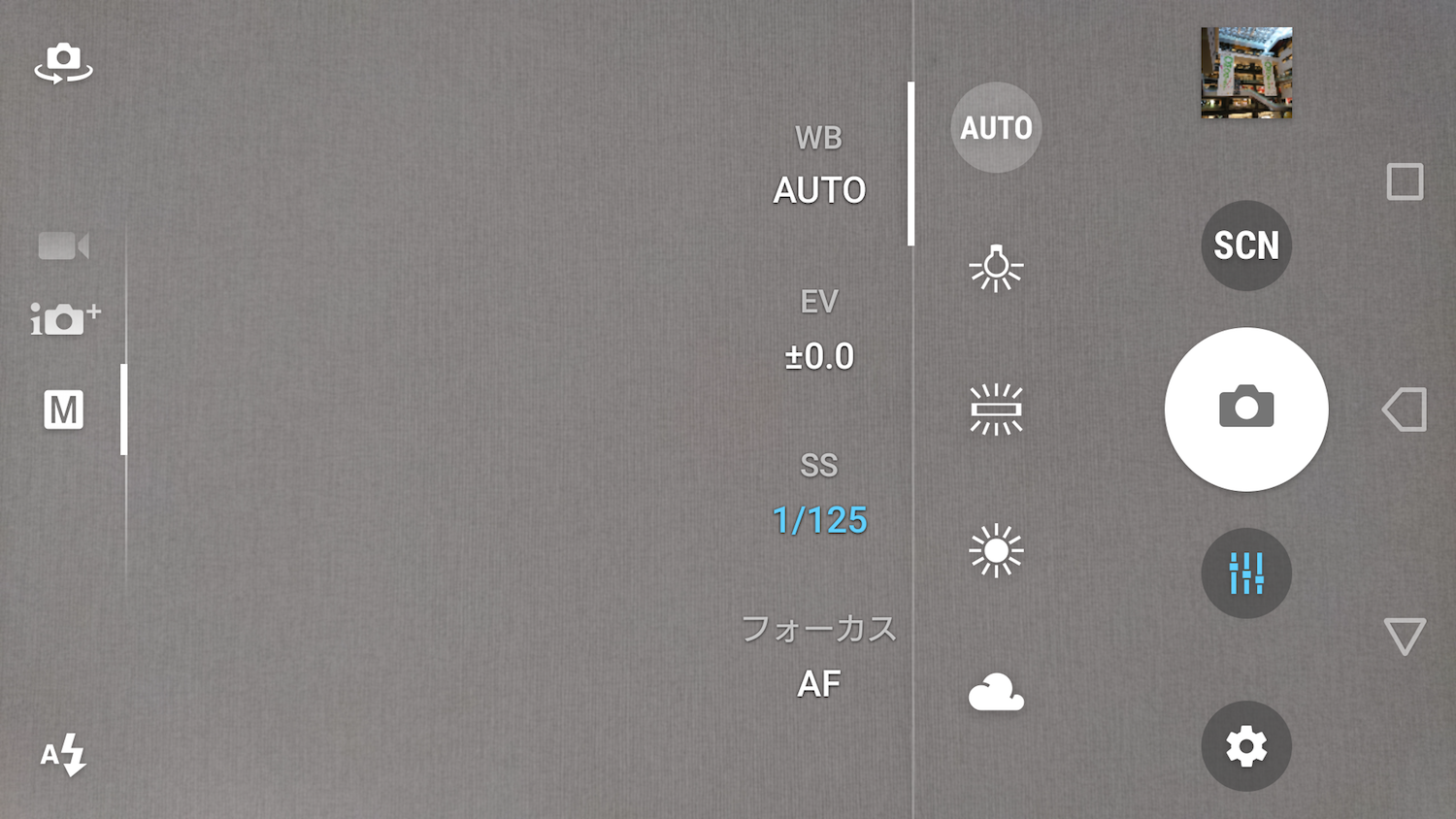The height and width of the screenshot is (819, 1456).
Task: Open the SS shutter speed setting
Action: click(818, 495)
